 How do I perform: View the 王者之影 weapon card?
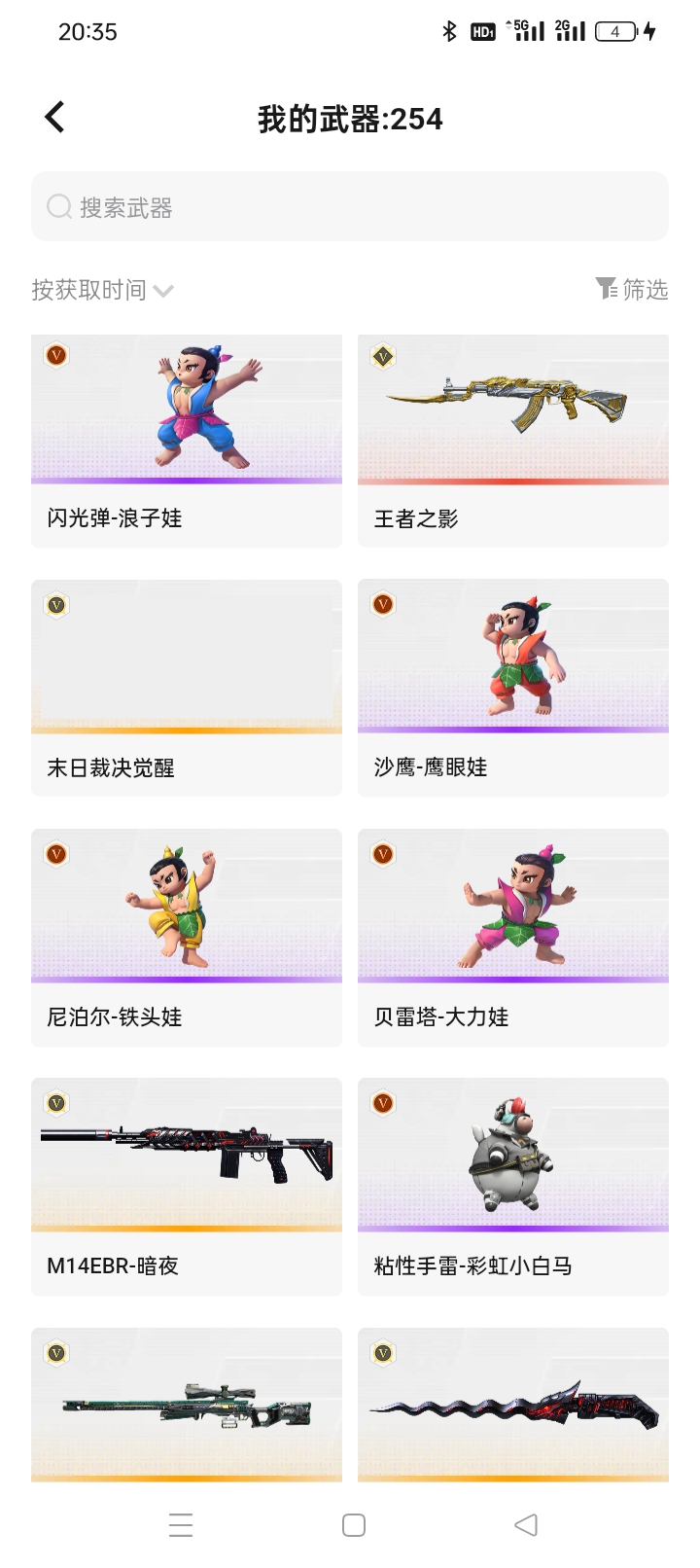(x=513, y=441)
